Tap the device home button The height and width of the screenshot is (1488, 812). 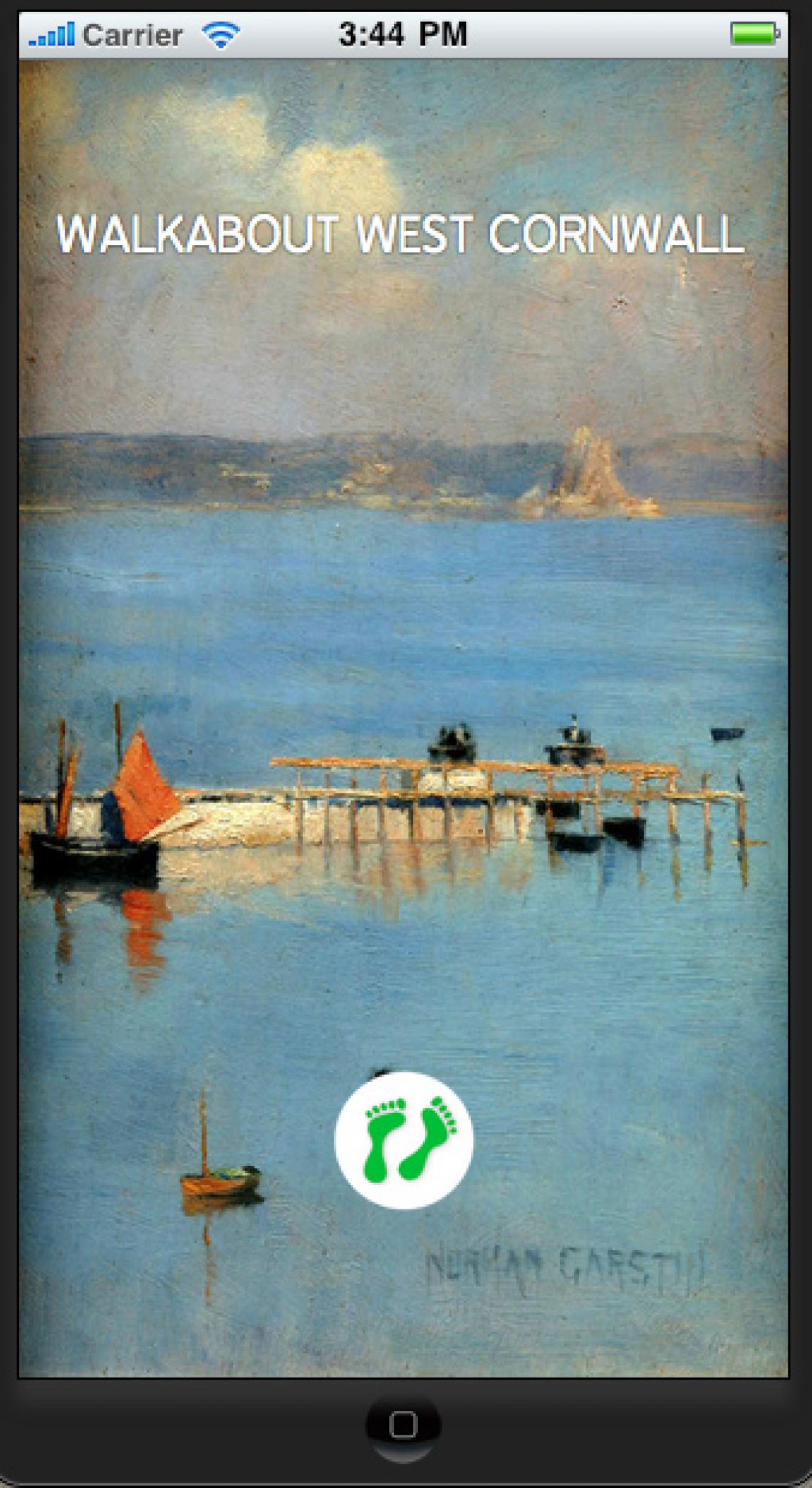click(403, 1425)
